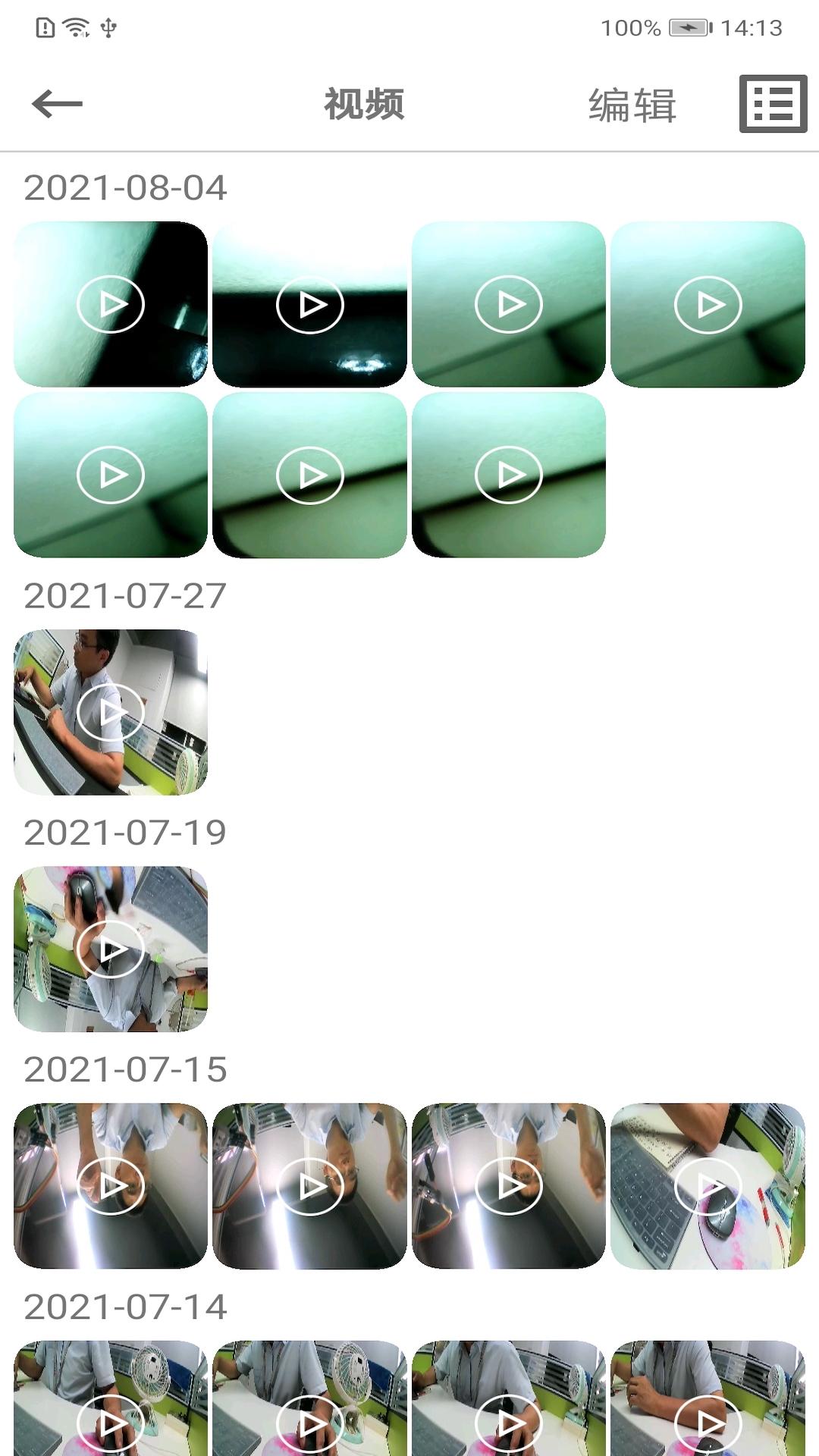819x1456 pixels.
Task: Tap 编辑 to edit the videos
Action: (632, 105)
